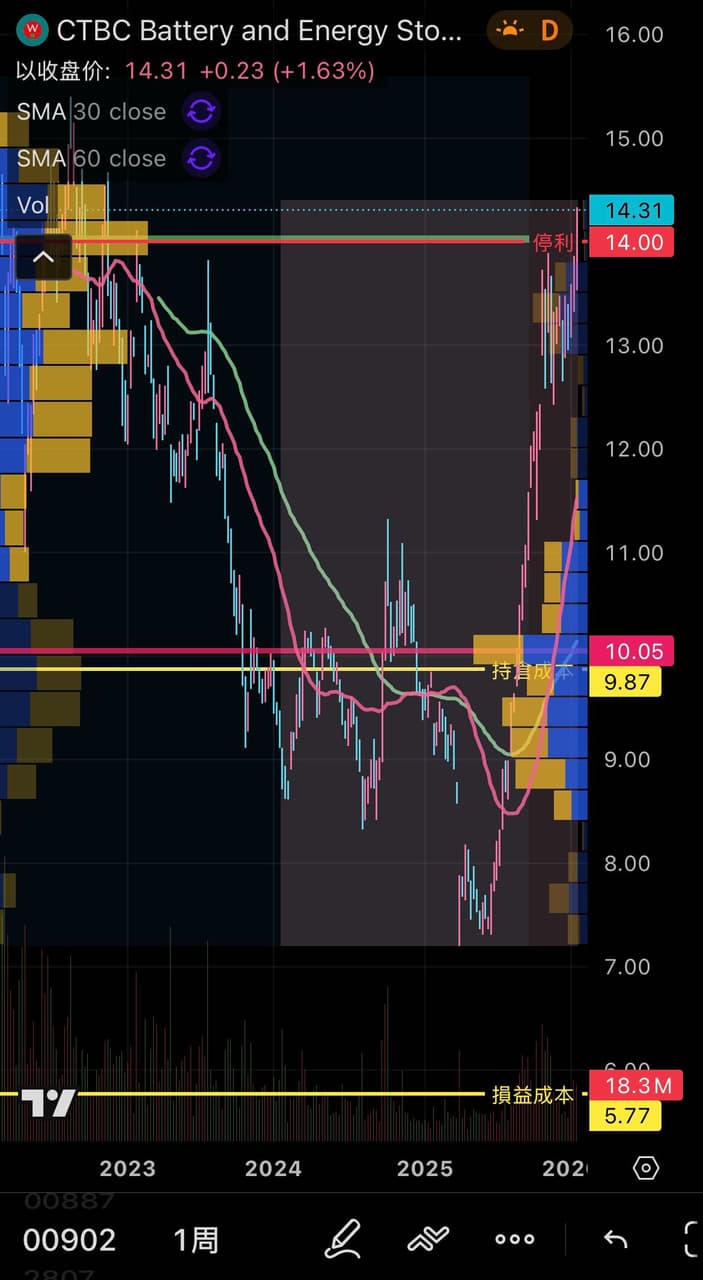Screen dimensions: 703x1280
Task: Collapse the indicator legend with the up chevron
Action: pos(43,258)
